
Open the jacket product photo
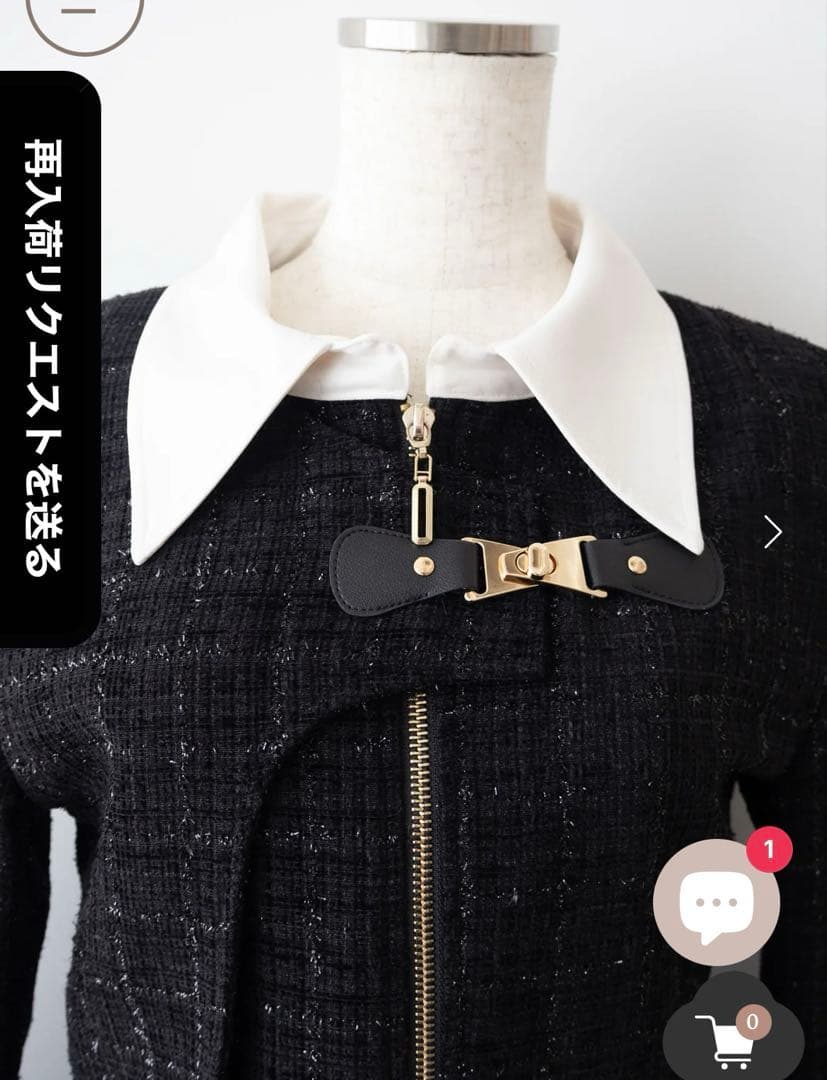point(420,650)
